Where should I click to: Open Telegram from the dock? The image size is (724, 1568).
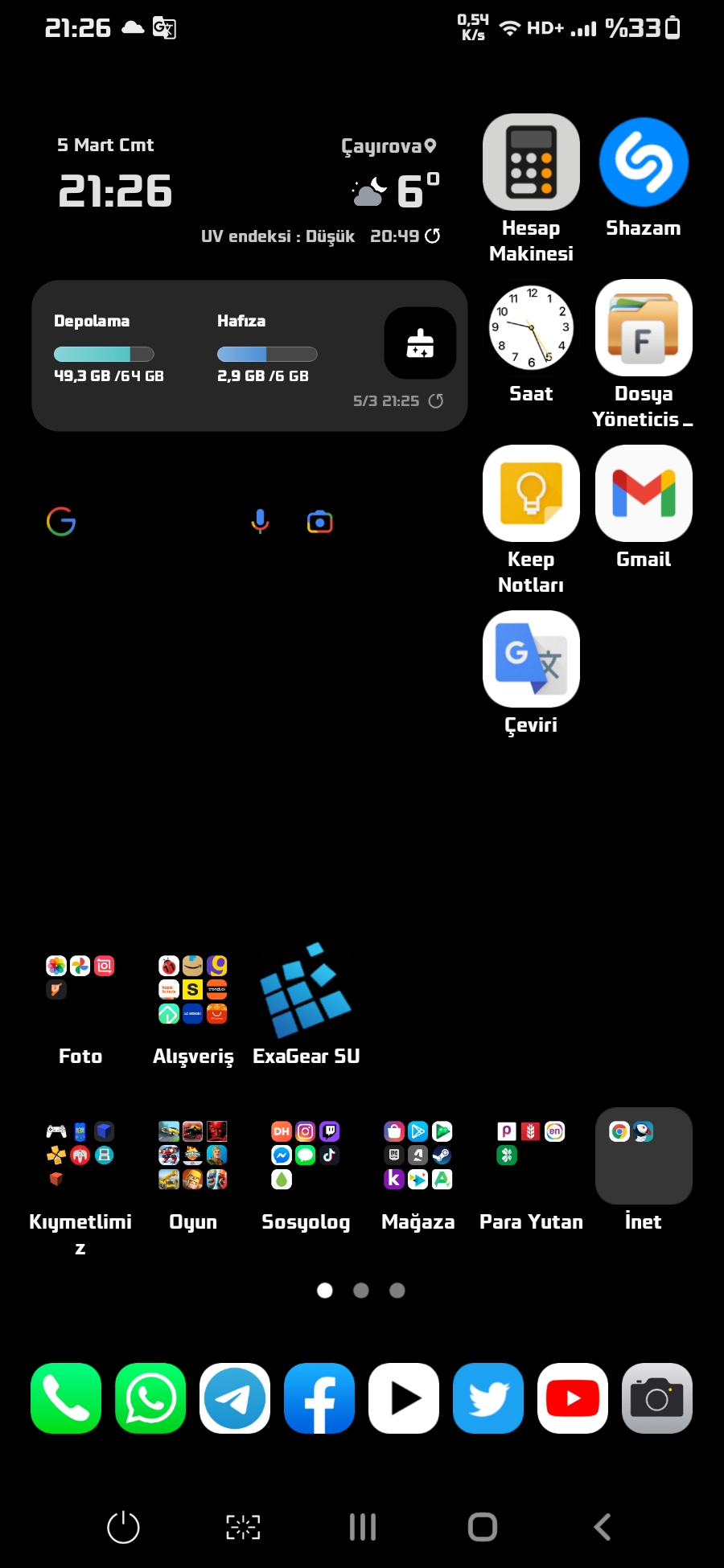pos(235,1398)
